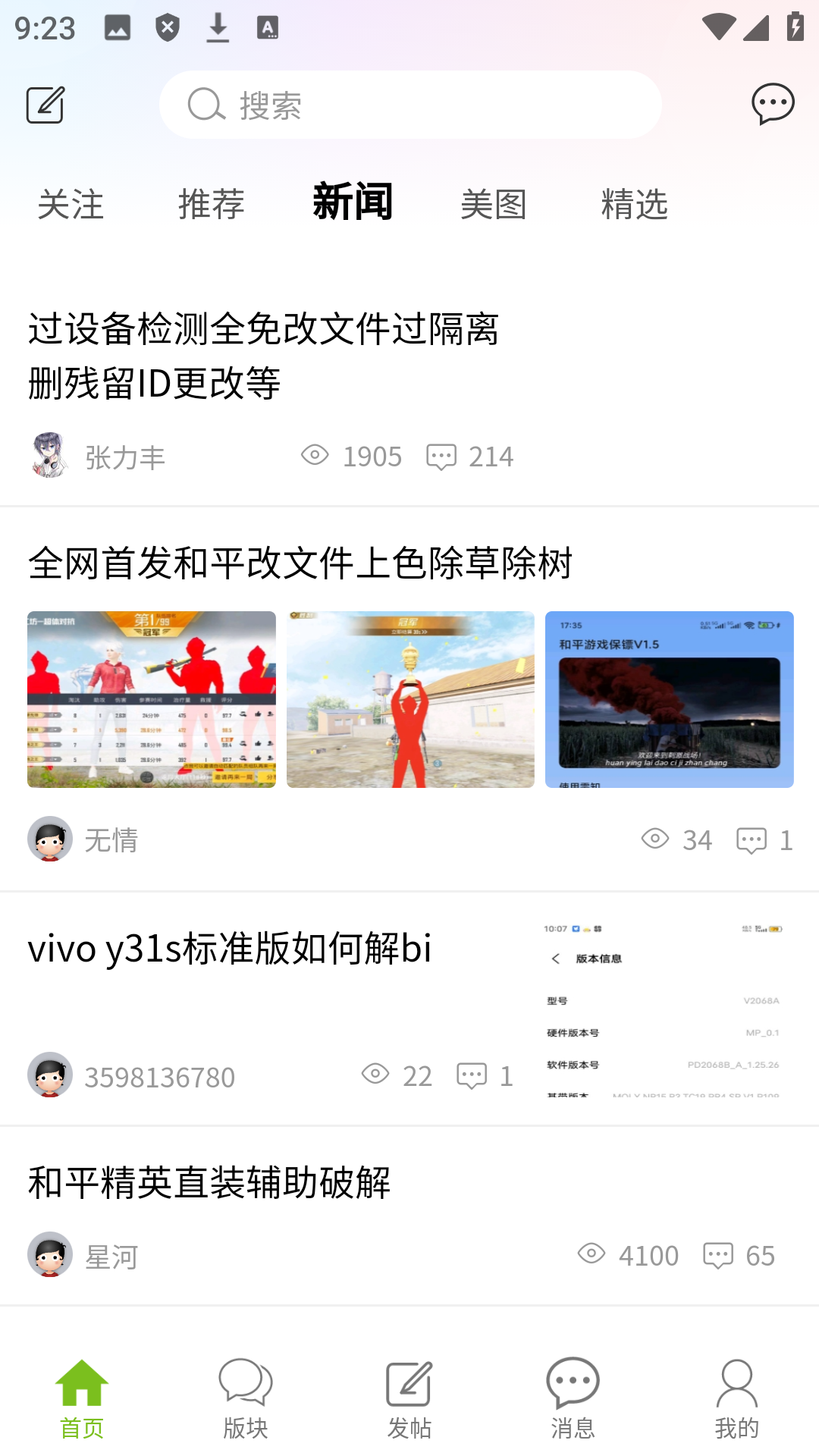
Task: Switch to the 美图 tab
Action: coord(494,205)
